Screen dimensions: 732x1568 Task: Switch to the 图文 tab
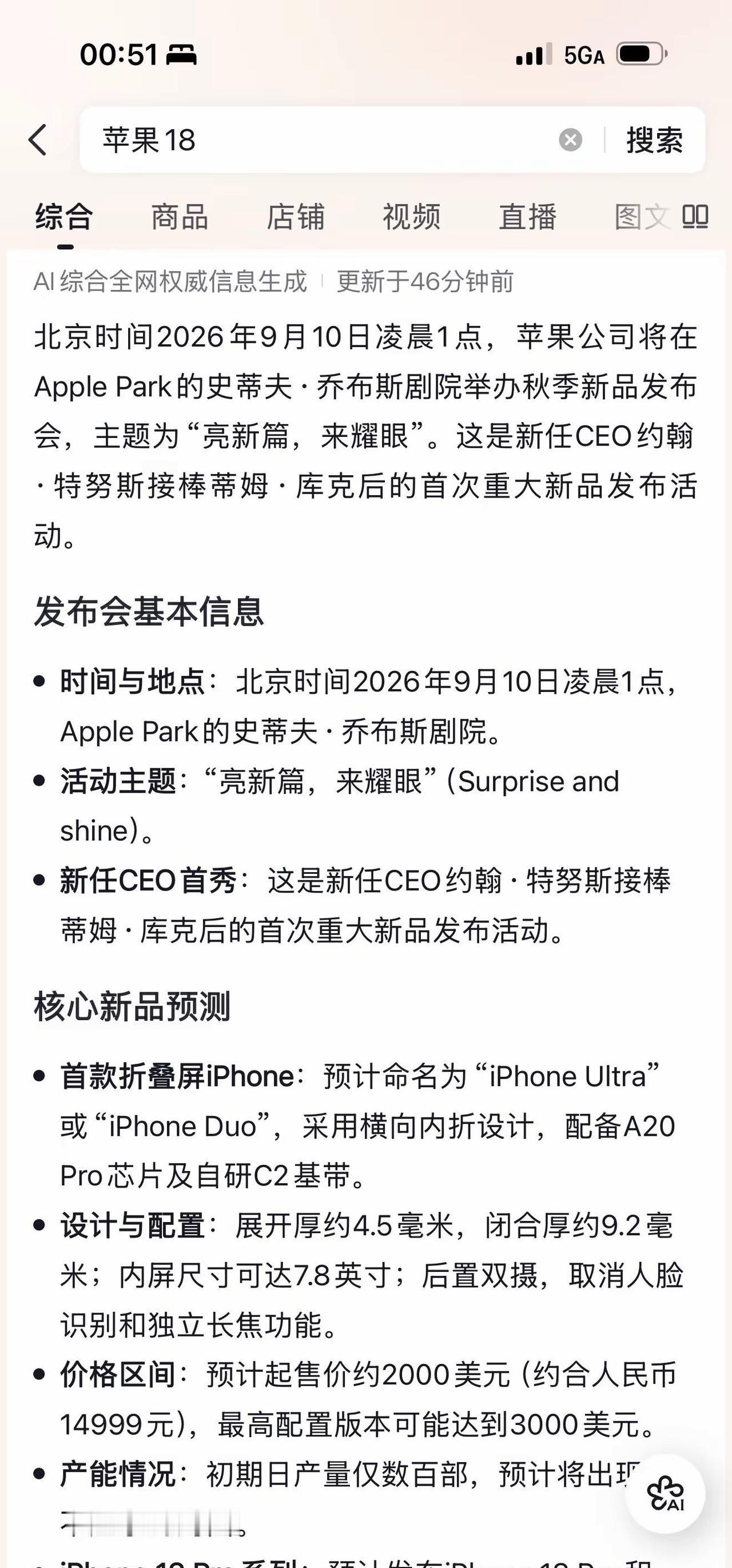[642, 217]
